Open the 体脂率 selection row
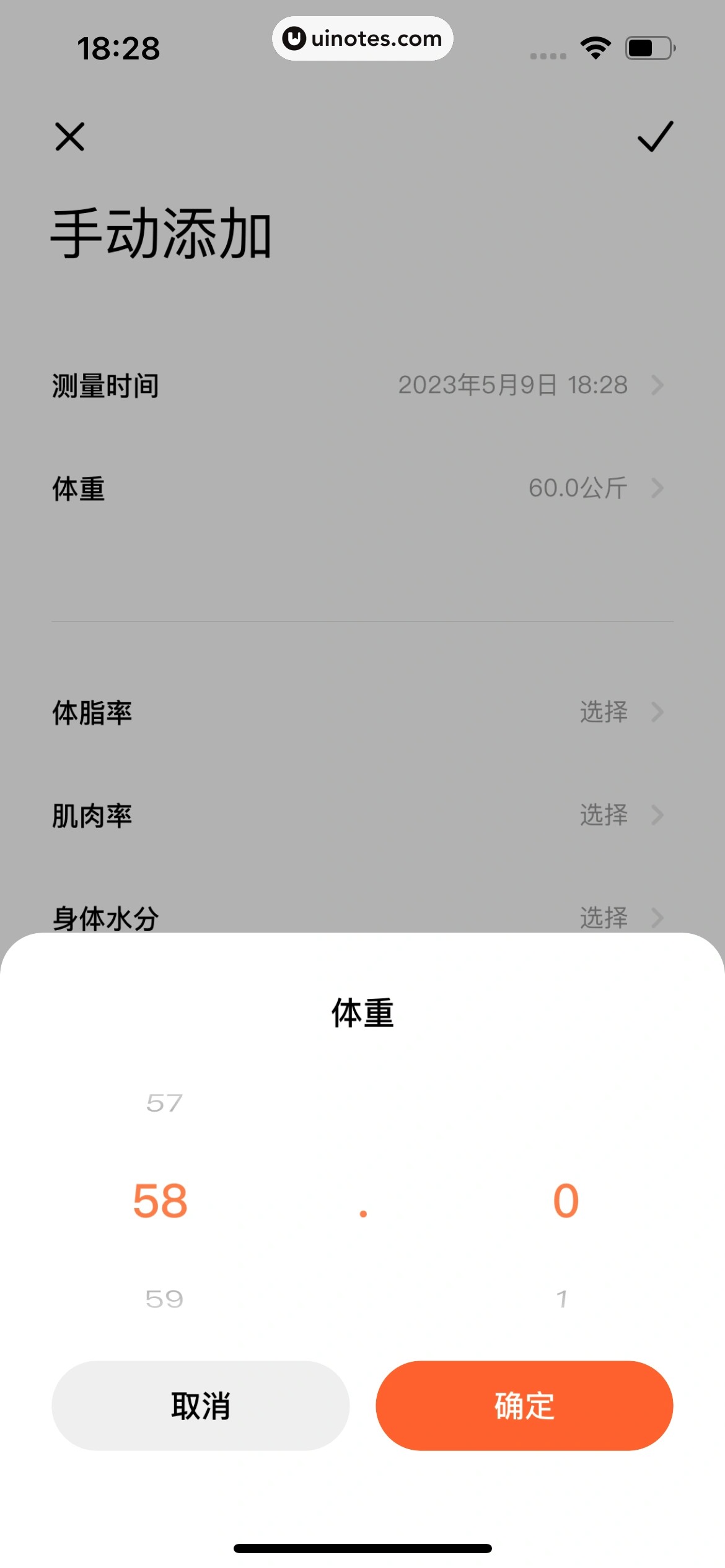This screenshot has width=725, height=1568. (362, 712)
